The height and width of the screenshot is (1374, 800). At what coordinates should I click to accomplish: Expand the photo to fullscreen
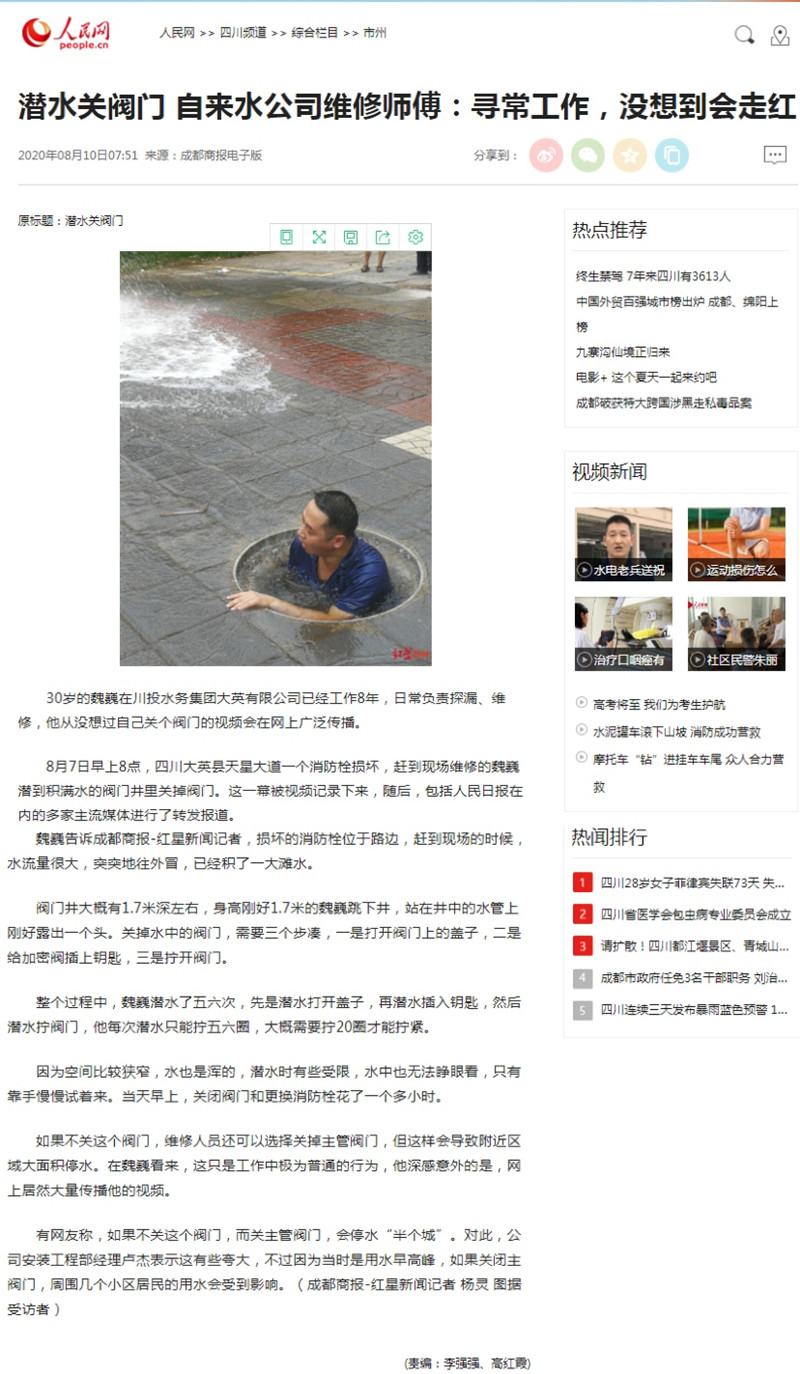[319, 237]
